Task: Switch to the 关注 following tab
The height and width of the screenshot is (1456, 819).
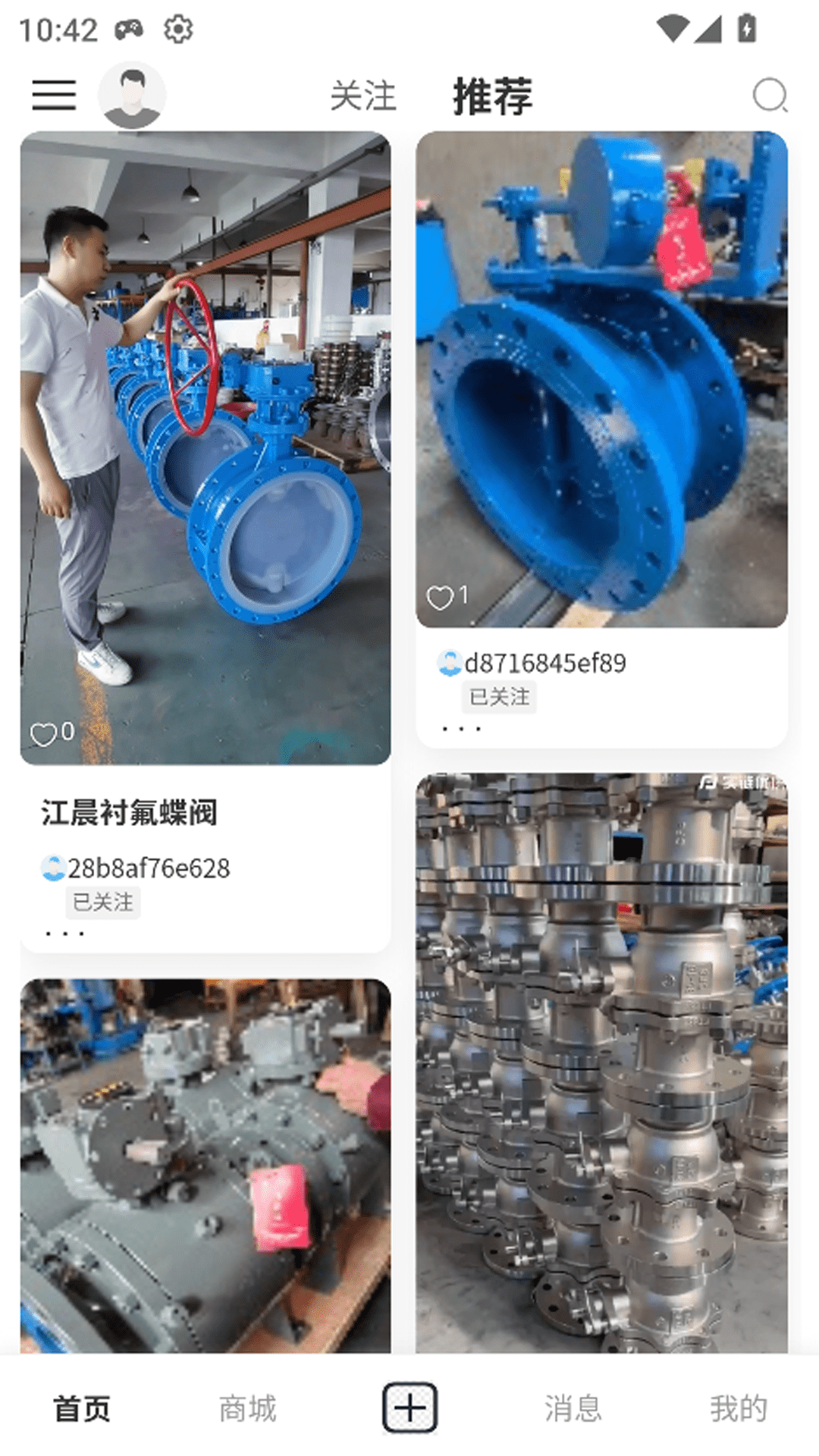Action: [x=363, y=96]
